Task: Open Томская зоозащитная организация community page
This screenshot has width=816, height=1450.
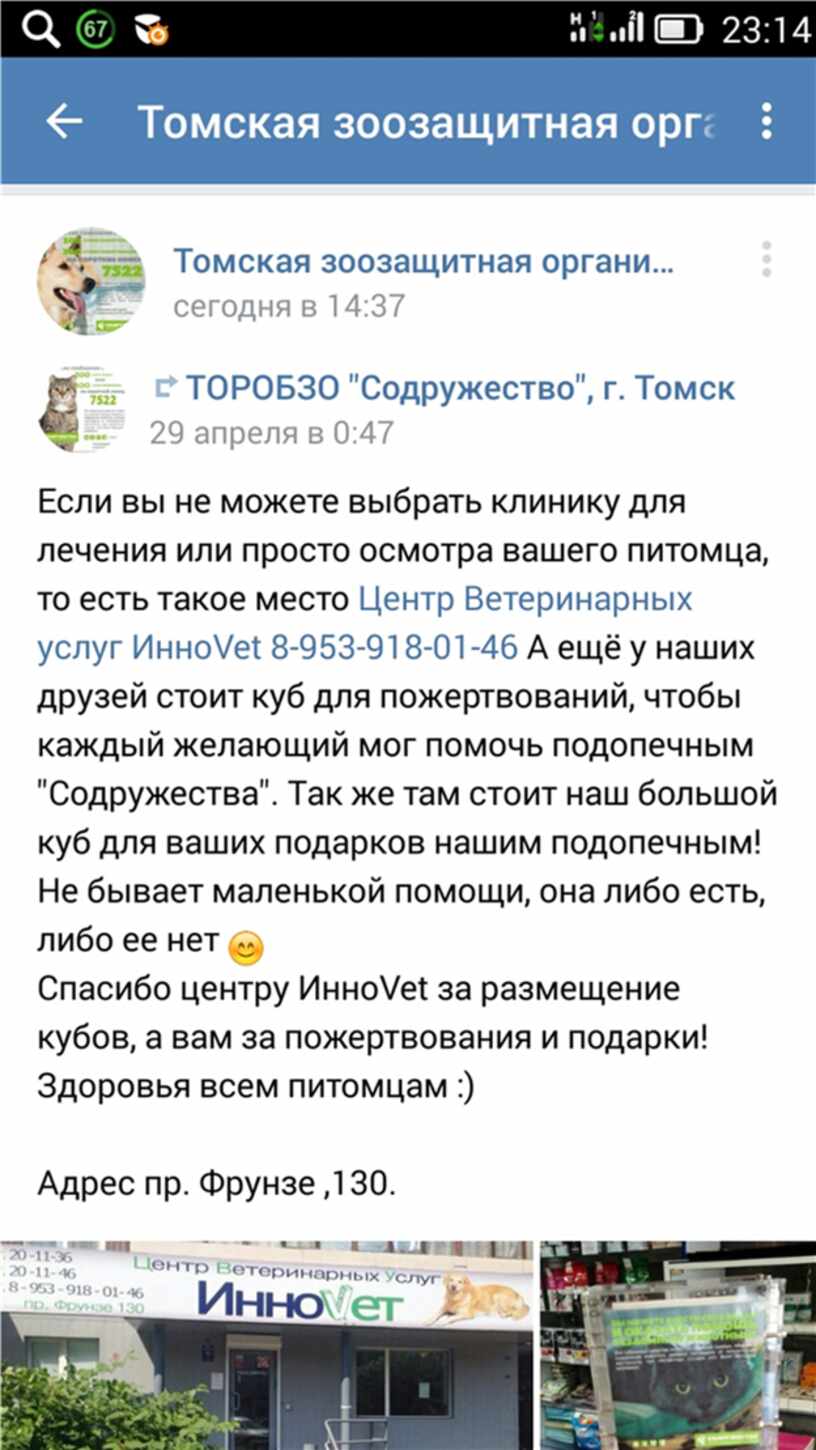Action: (x=423, y=262)
